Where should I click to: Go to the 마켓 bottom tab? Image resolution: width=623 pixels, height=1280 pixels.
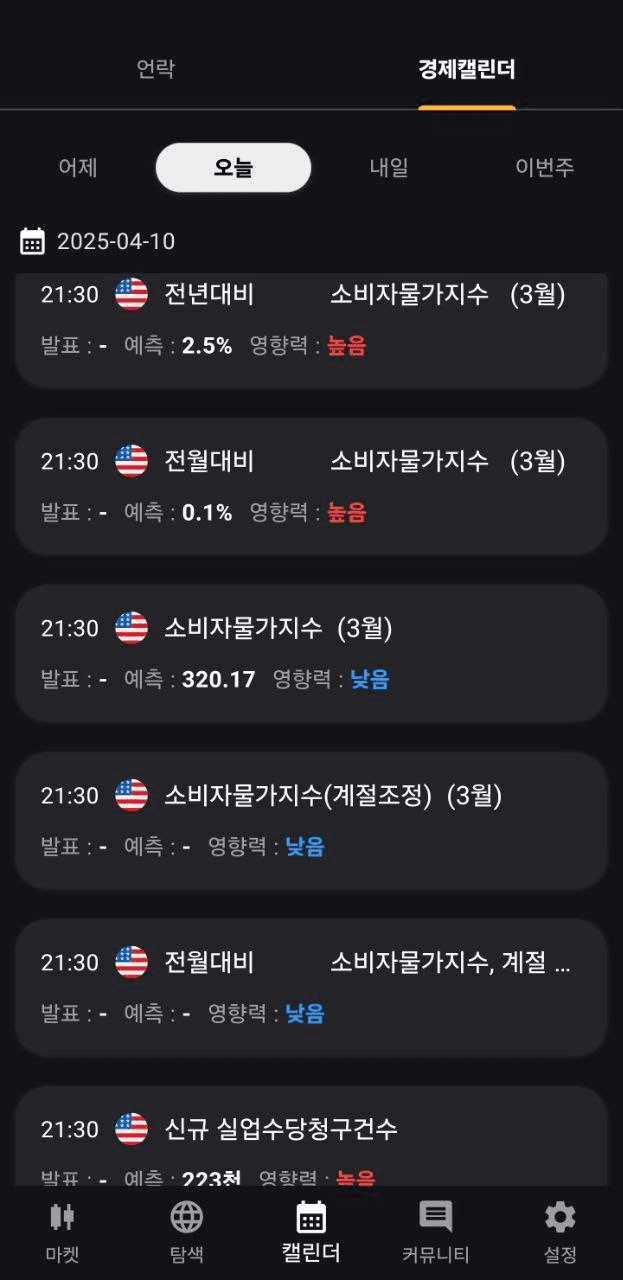click(x=62, y=1233)
